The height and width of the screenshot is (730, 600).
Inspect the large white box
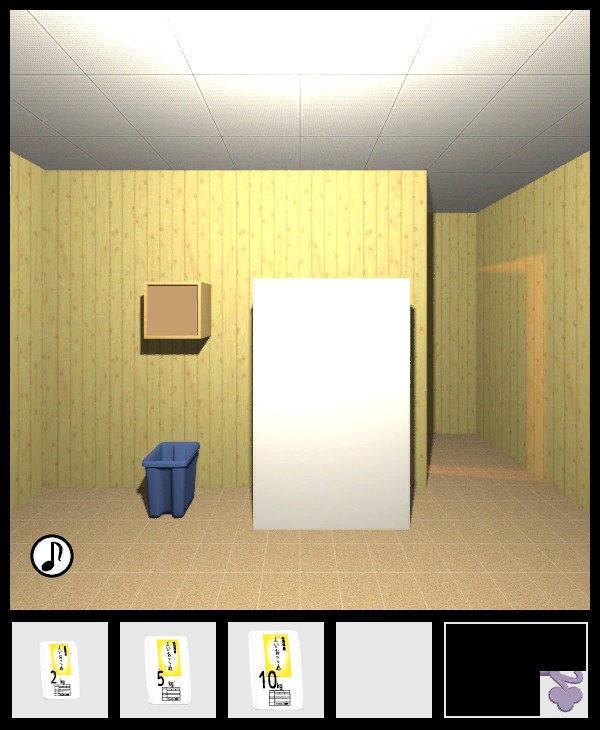pos(332,404)
